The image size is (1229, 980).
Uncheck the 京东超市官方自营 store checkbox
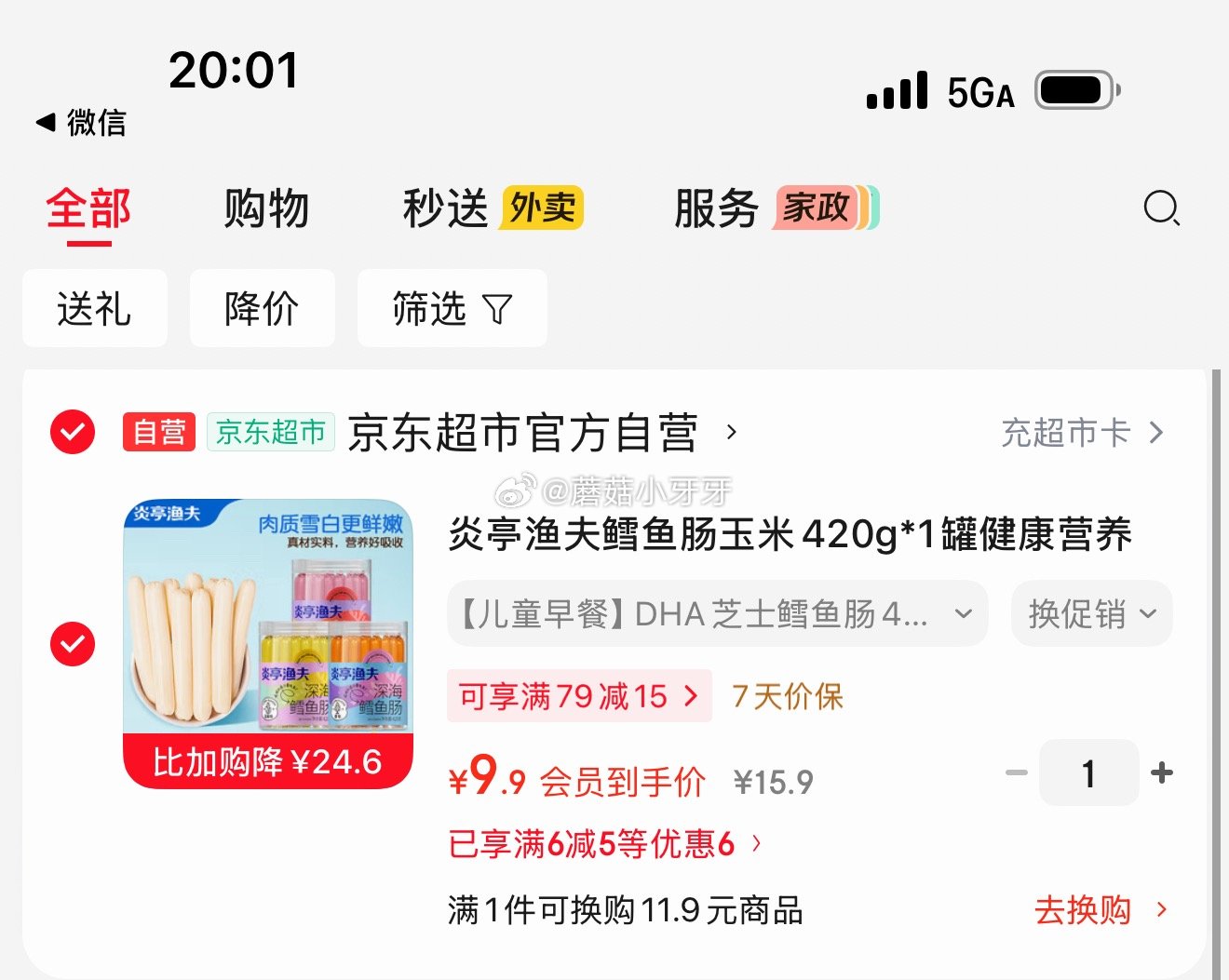tap(73, 432)
